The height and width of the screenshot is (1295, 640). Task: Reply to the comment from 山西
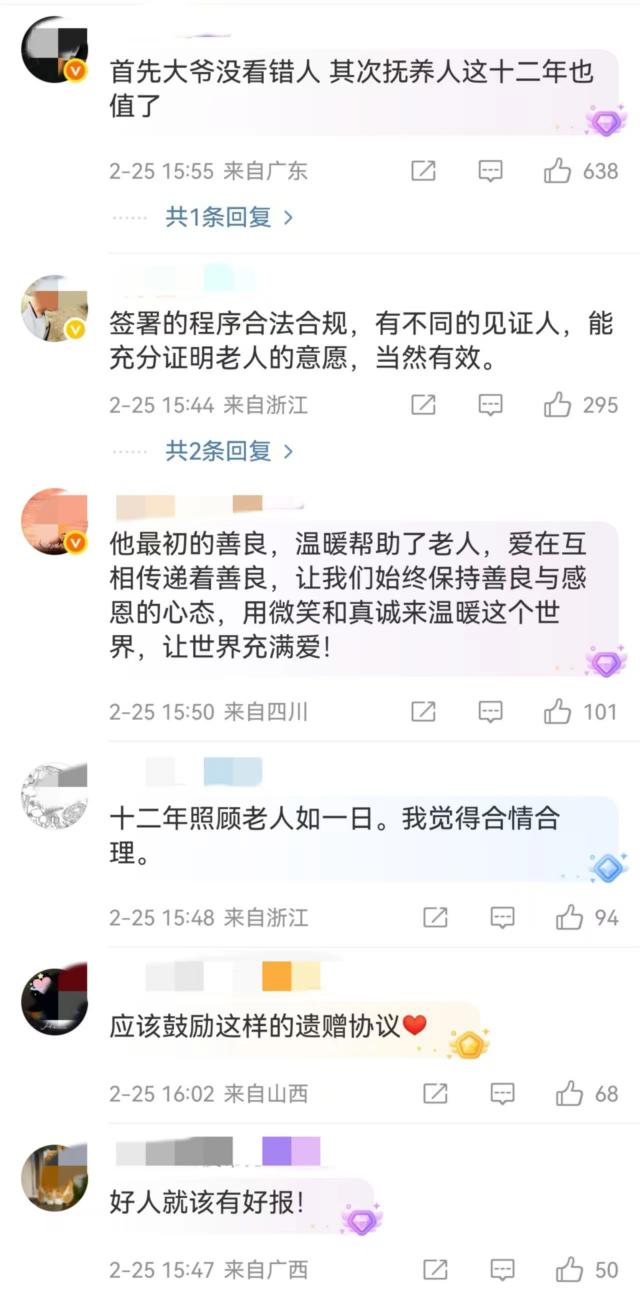tap(502, 1093)
